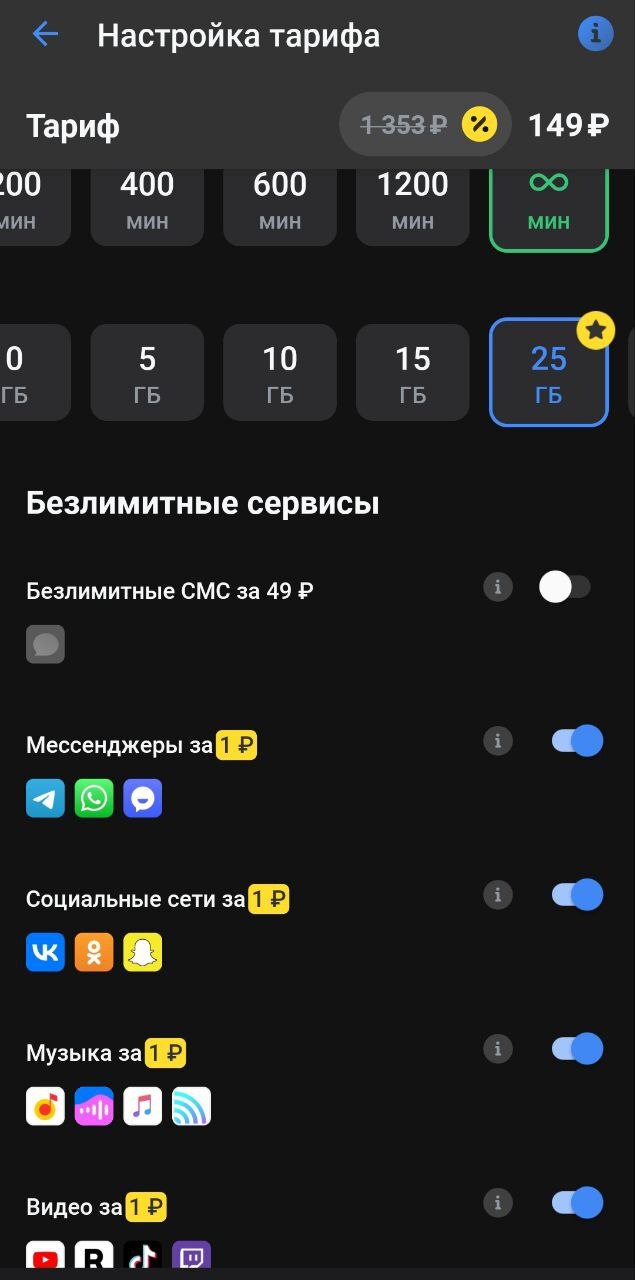Screen dimensions: 635x1280
Task: Switch off unlimited music
Action: tap(577, 1049)
